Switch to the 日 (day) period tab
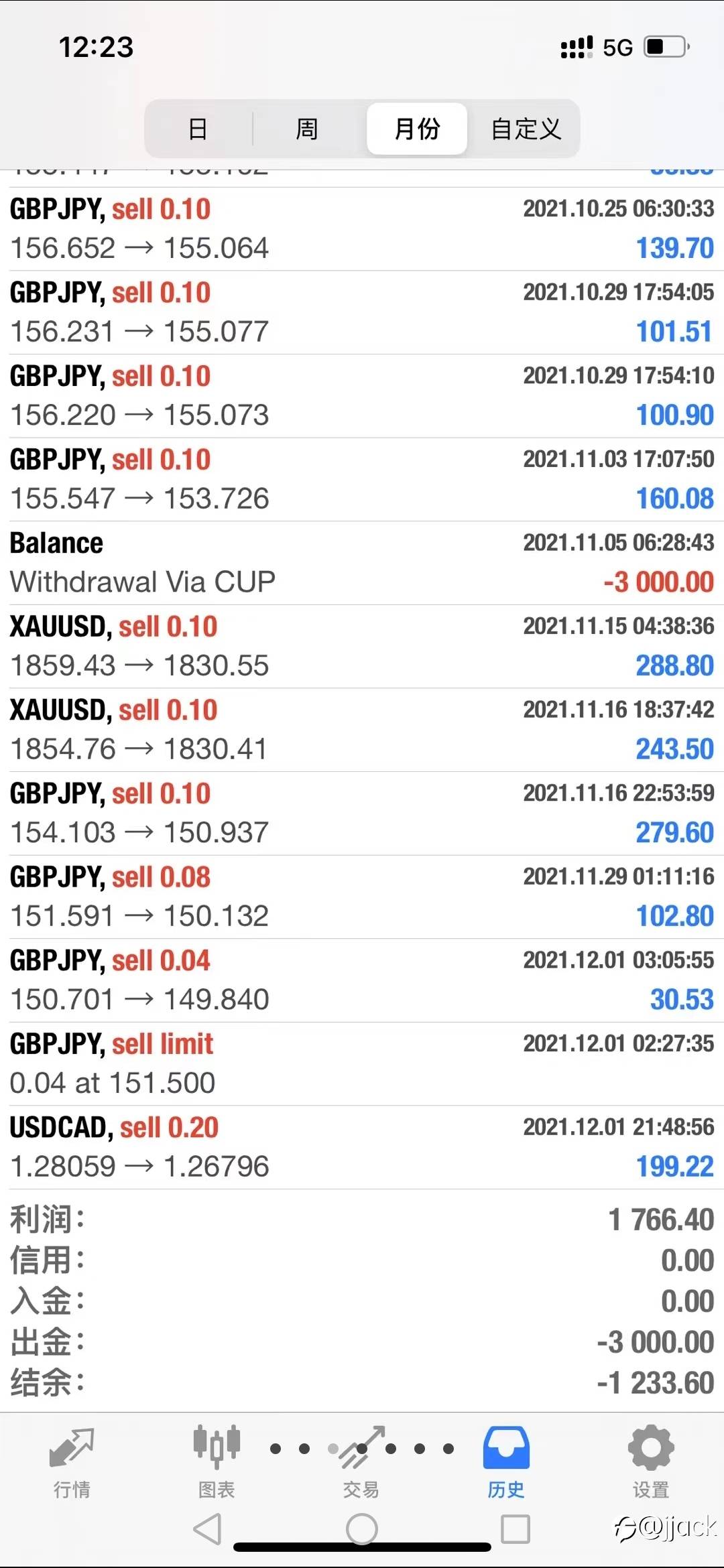Viewport: 724px width, 1568px height. click(198, 129)
